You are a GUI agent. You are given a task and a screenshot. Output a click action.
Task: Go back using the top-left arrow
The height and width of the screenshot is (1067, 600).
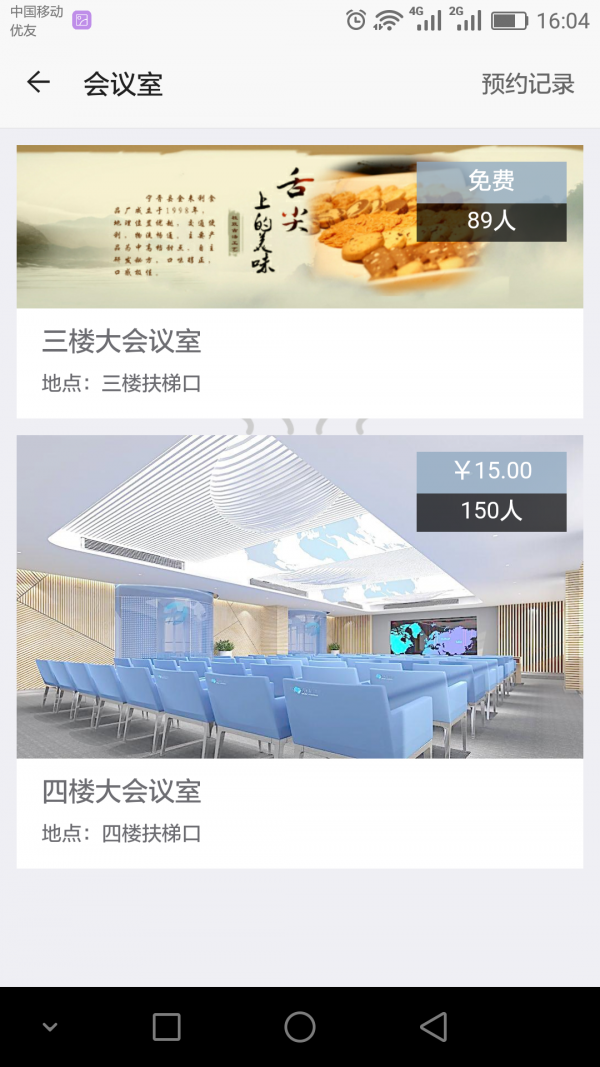pyautogui.click(x=38, y=83)
